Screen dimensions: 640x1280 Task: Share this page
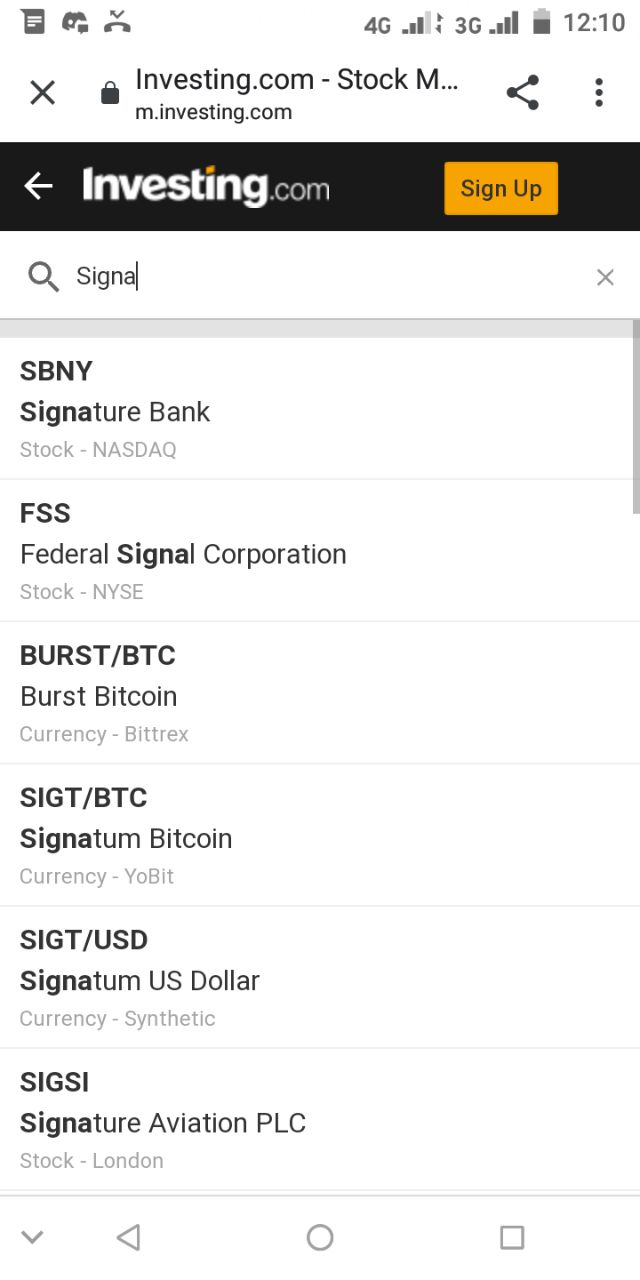click(523, 93)
